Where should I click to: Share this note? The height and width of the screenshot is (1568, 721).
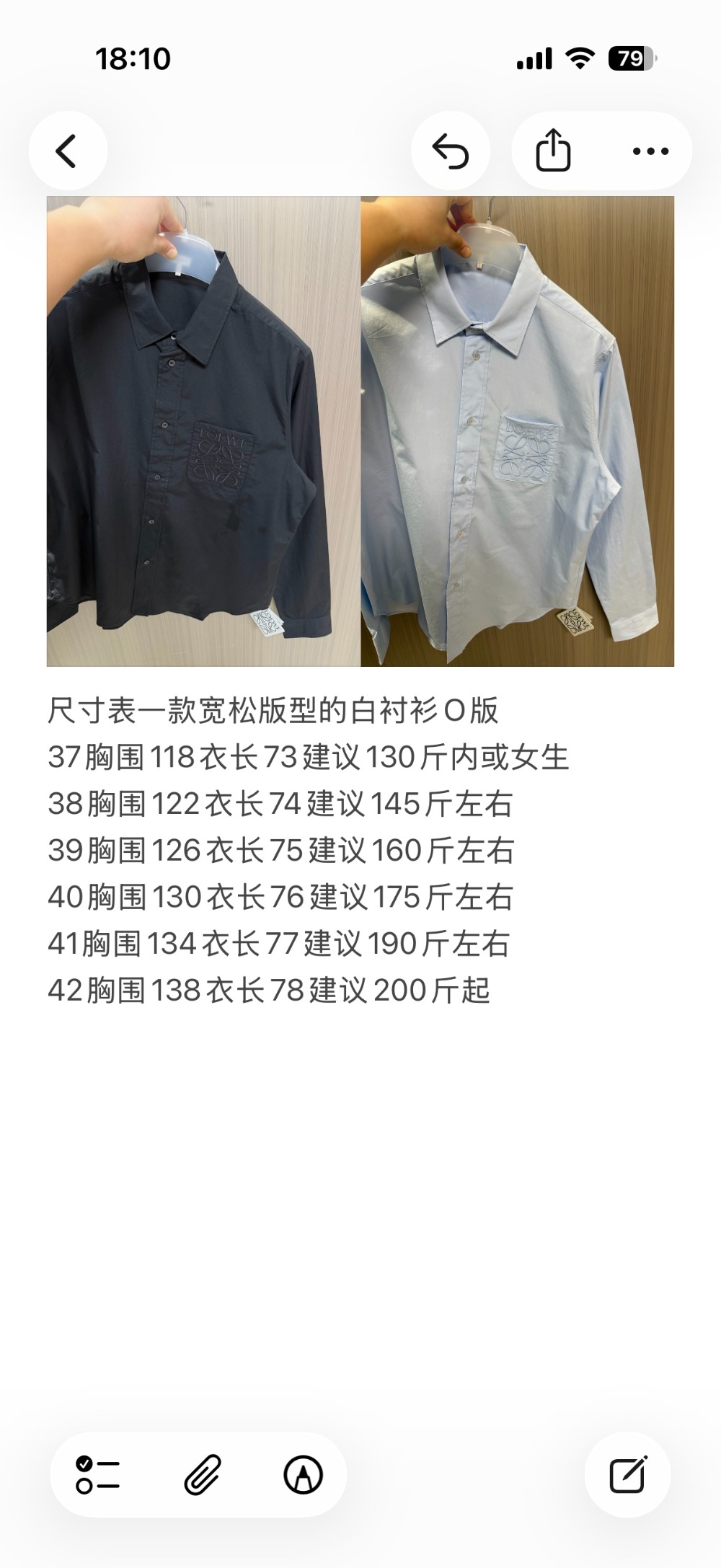(553, 150)
